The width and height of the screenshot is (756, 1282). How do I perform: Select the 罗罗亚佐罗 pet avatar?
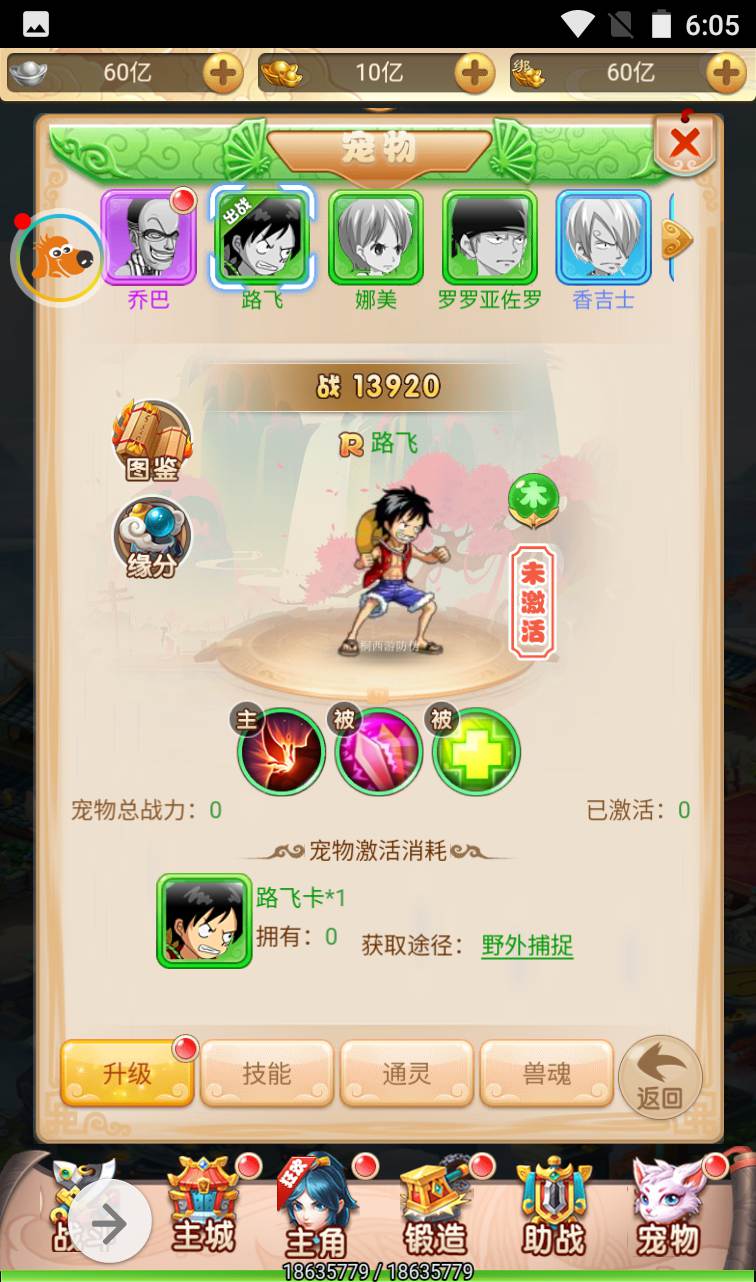[x=490, y=237]
